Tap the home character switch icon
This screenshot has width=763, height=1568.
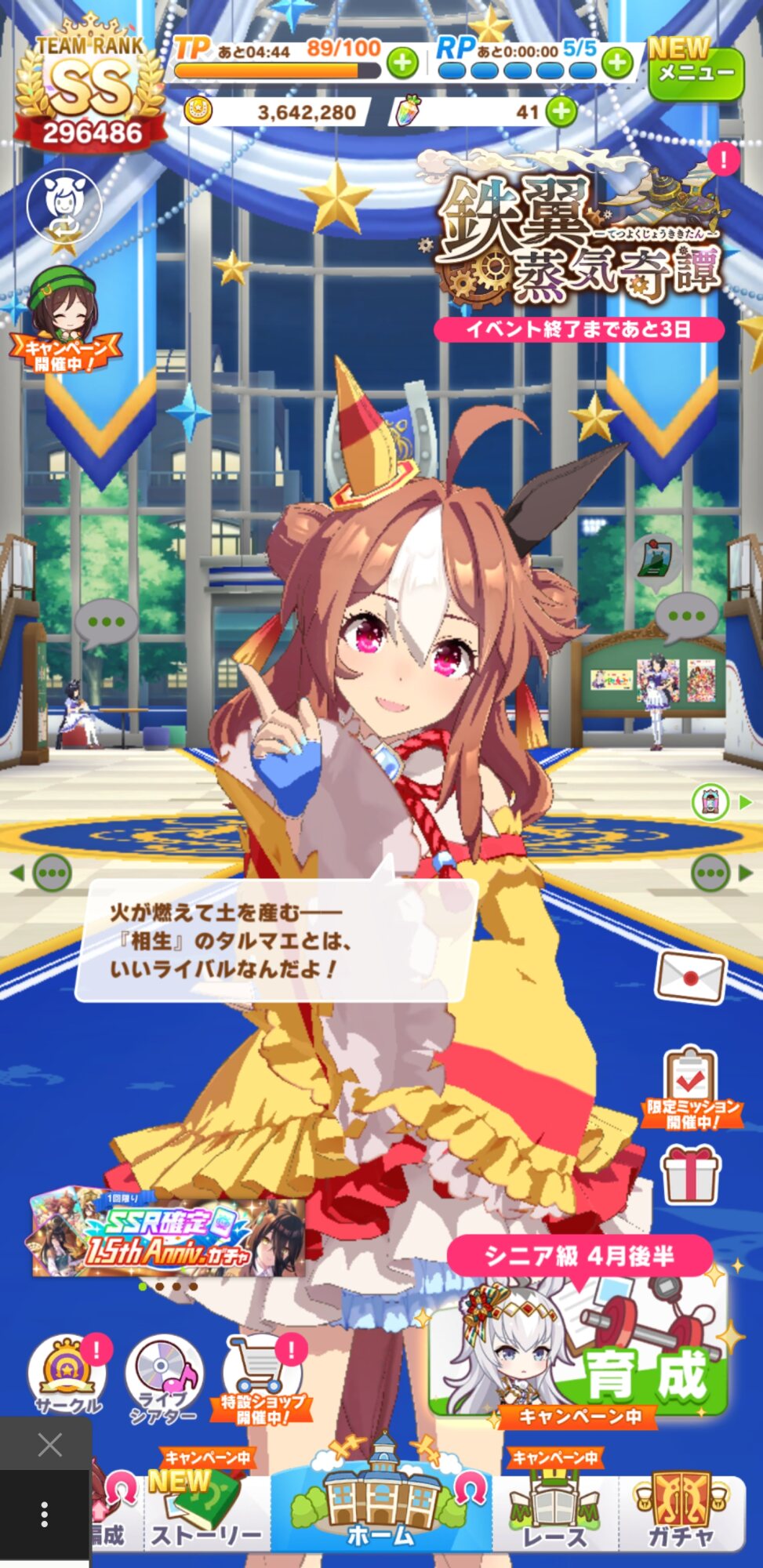[x=64, y=207]
